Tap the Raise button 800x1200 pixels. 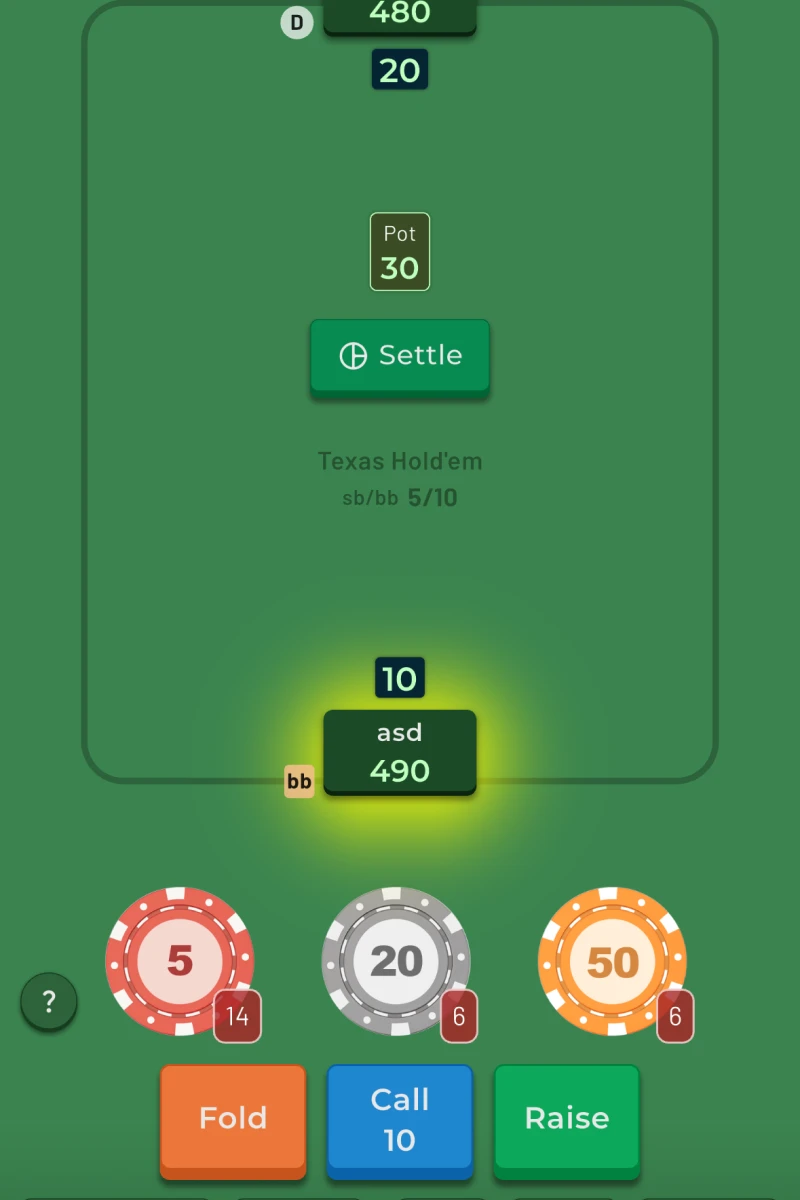click(x=566, y=1118)
